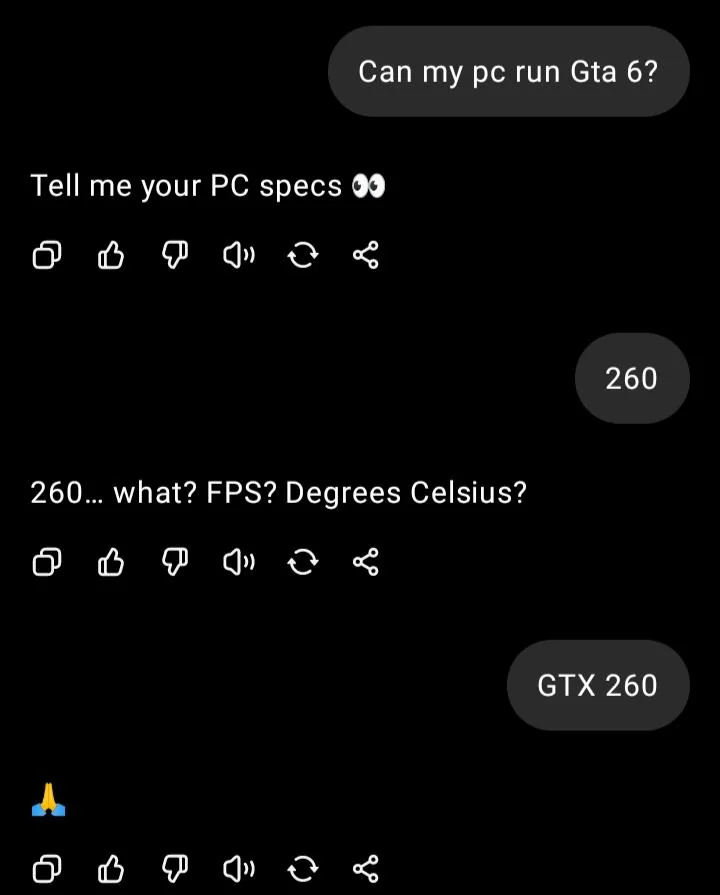The image size is (720, 895).
Task: Like the 'Tell me your PC specs' reply
Action: tap(111, 257)
